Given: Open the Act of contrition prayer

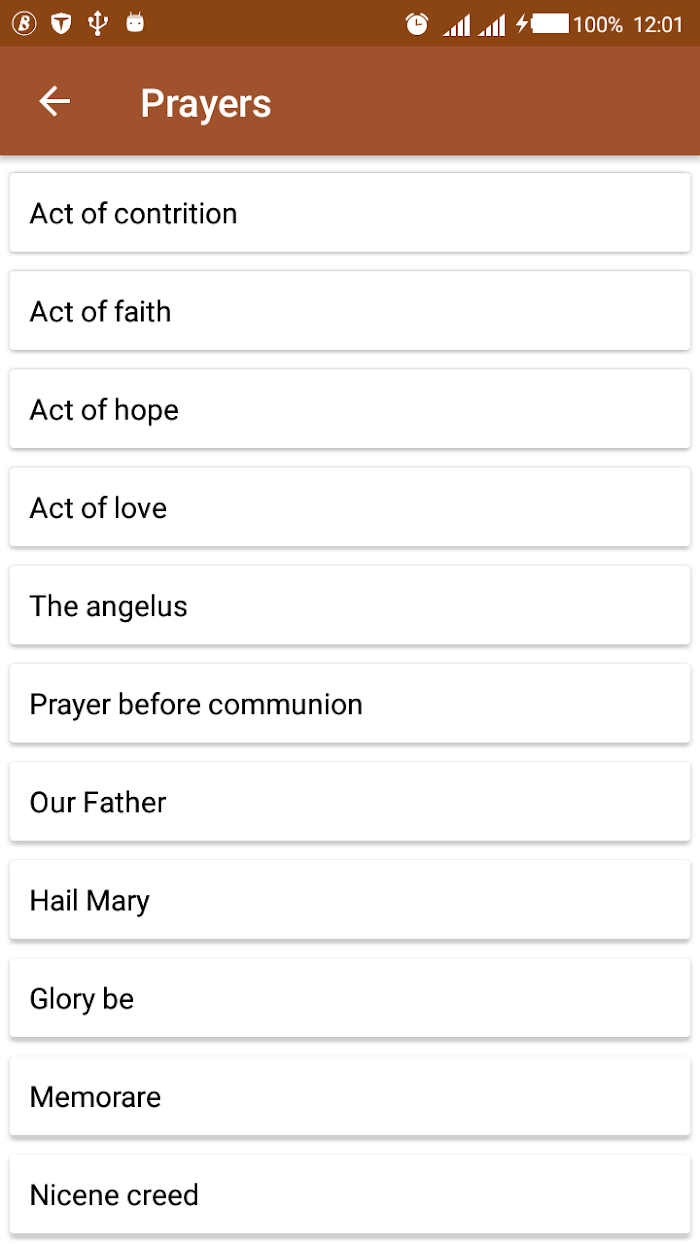Looking at the screenshot, I should [350, 213].
